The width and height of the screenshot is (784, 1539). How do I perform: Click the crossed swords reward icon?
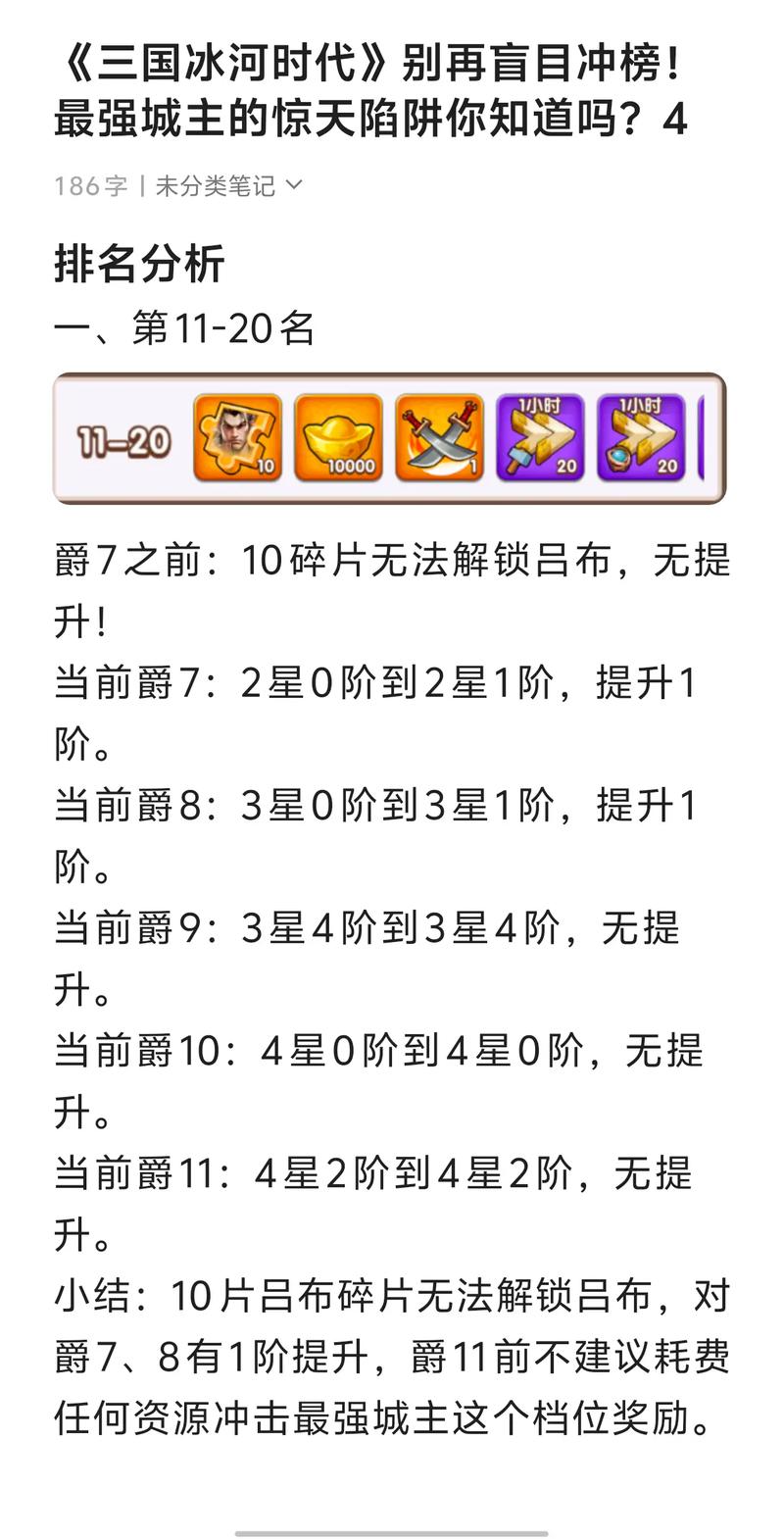(x=441, y=436)
